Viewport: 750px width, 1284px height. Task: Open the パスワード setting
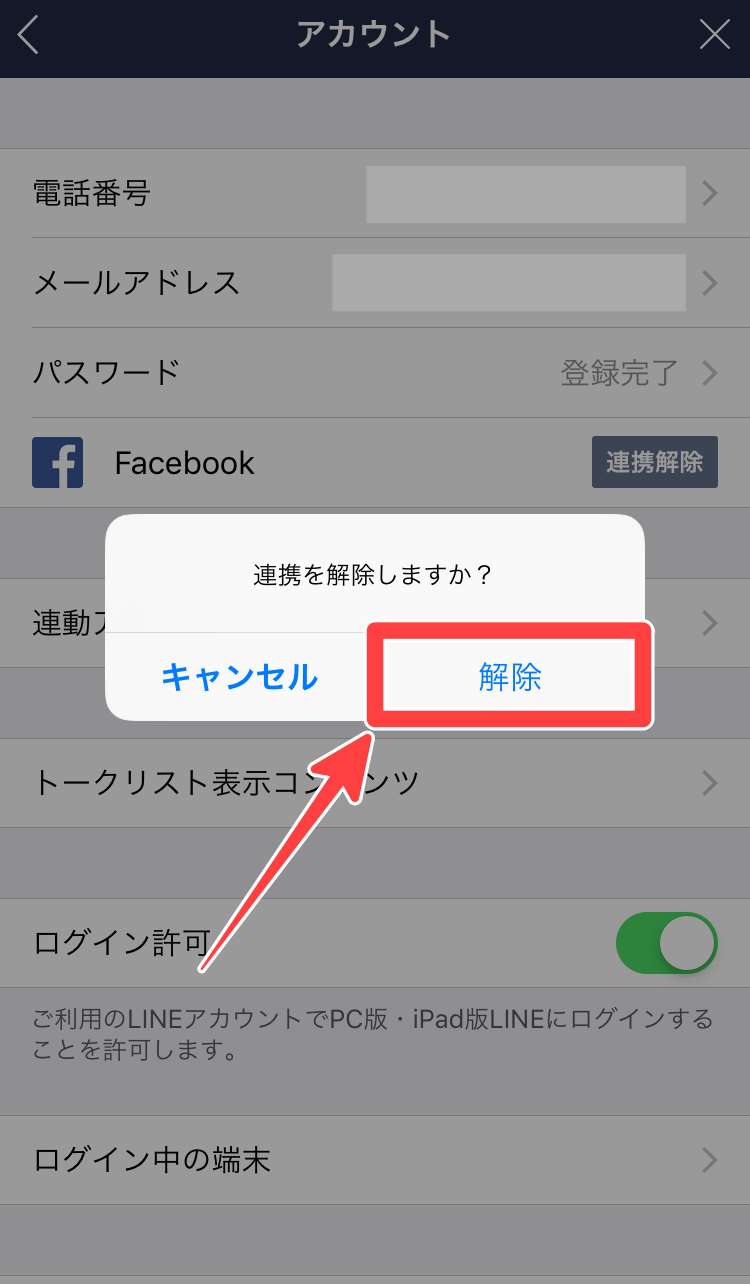(x=375, y=373)
